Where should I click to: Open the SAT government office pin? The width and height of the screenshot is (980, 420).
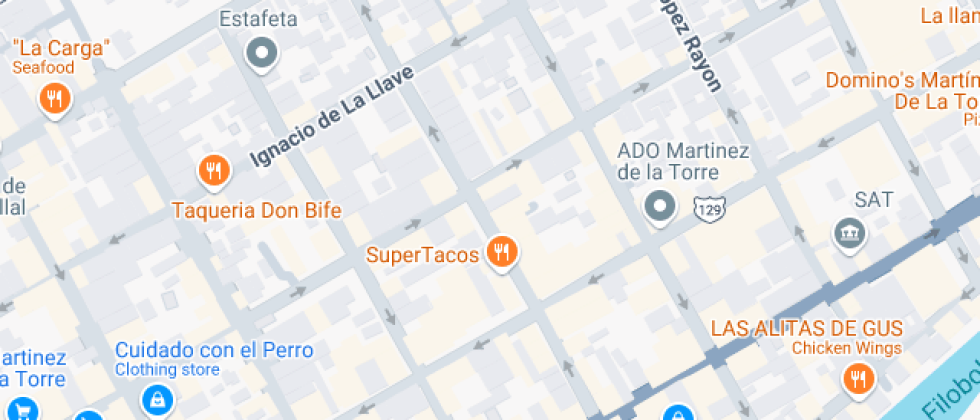pos(849,234)
